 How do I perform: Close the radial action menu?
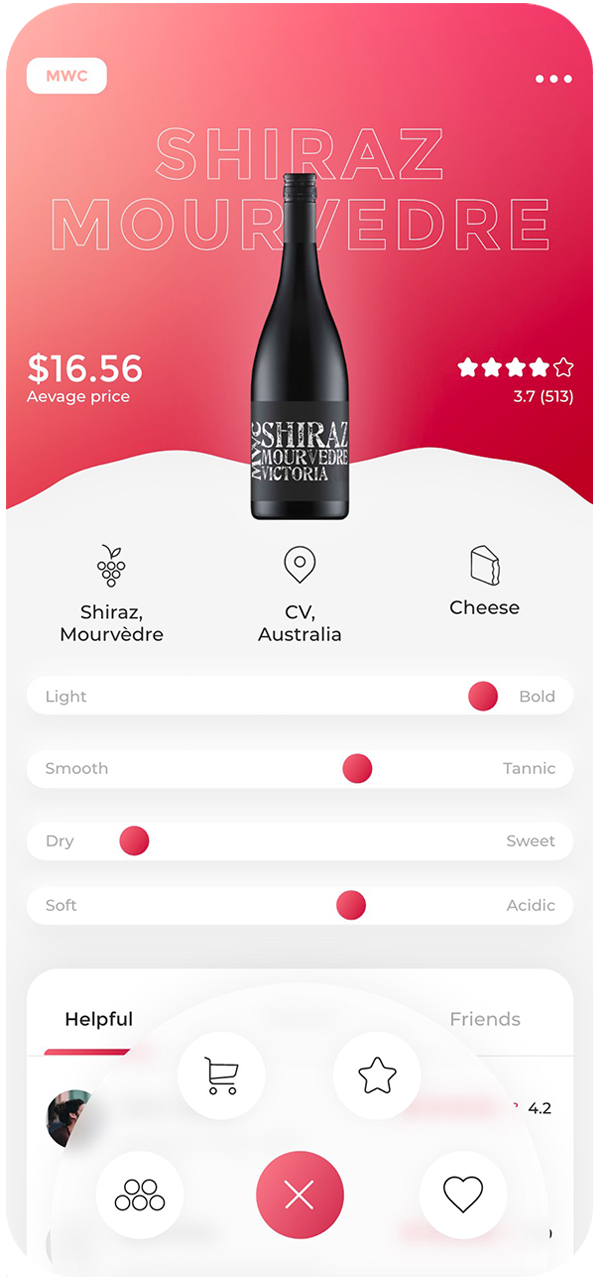tap(300, 1195)
